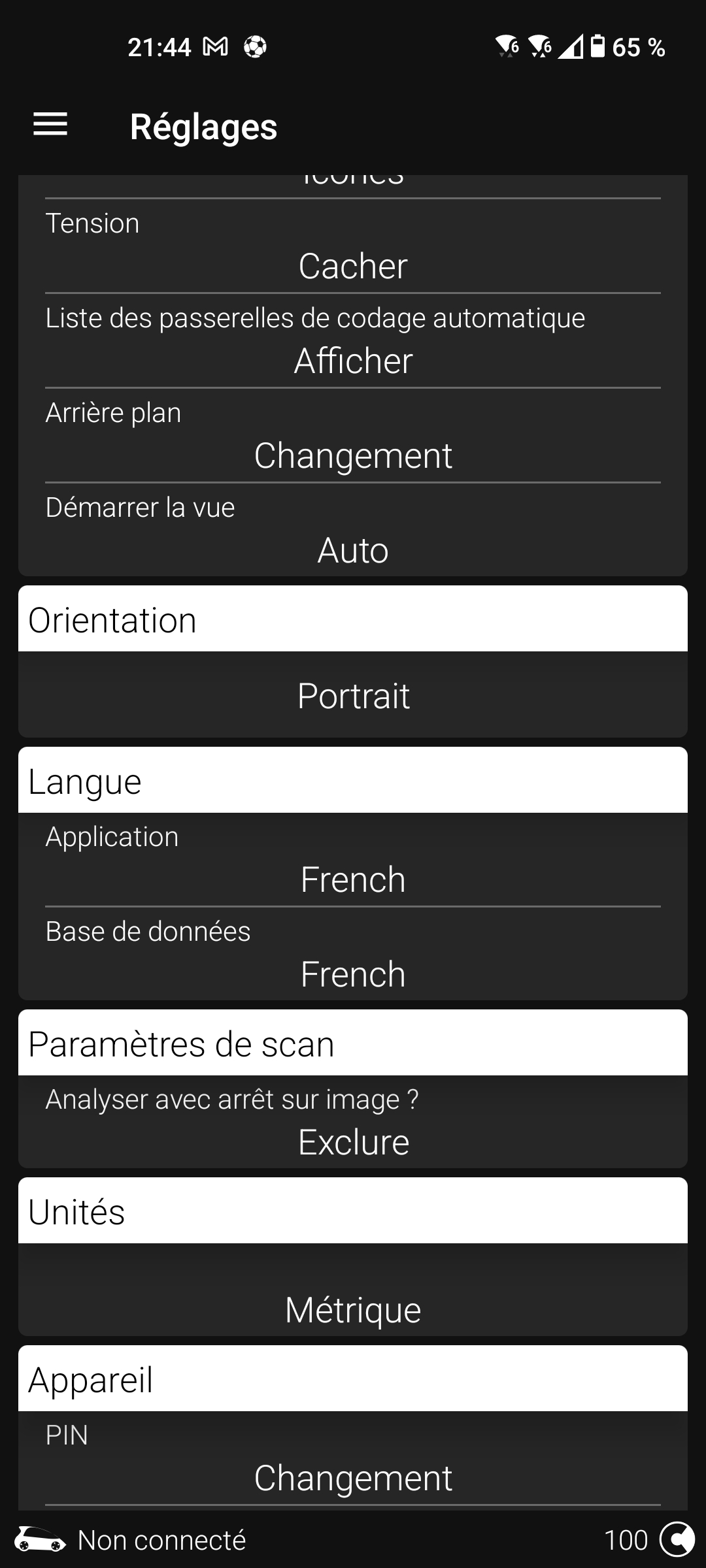Tap the Non connecté car status

tap(131, 1540)
